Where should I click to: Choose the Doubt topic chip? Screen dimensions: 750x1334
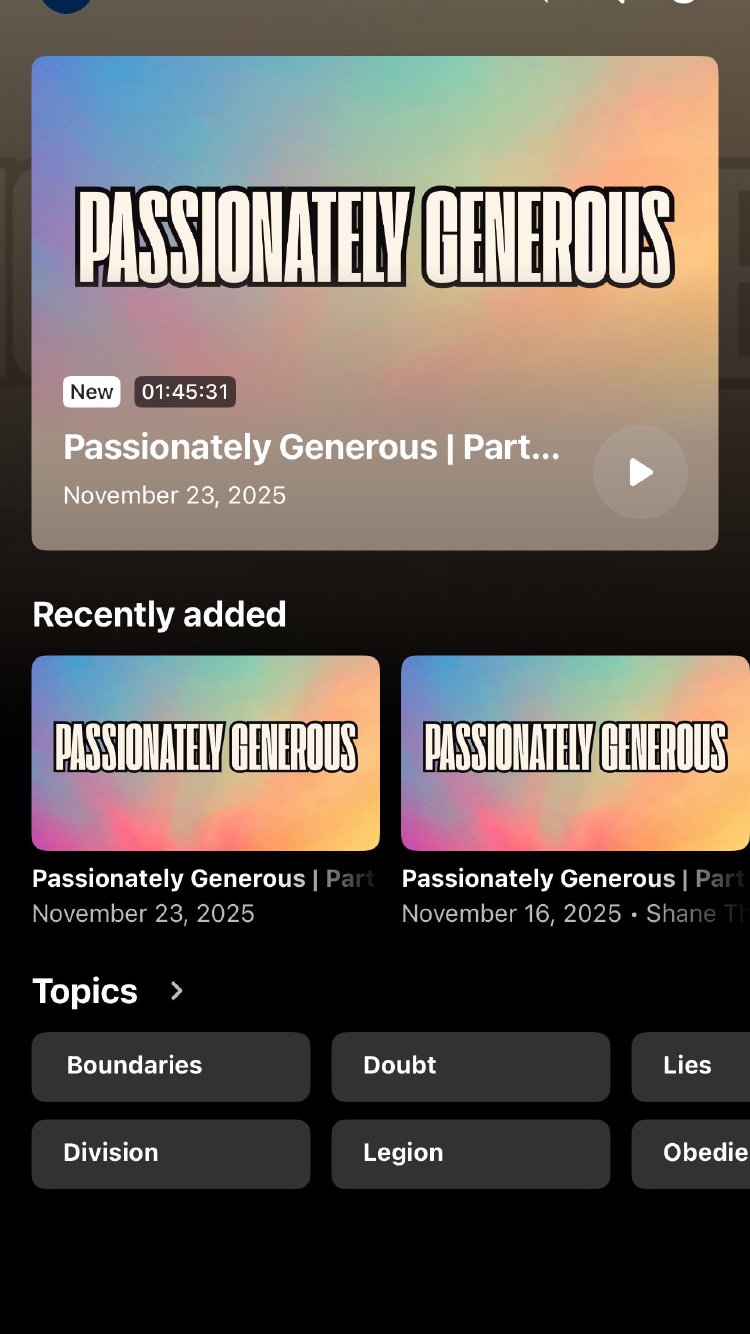(x=470, y=1066)
